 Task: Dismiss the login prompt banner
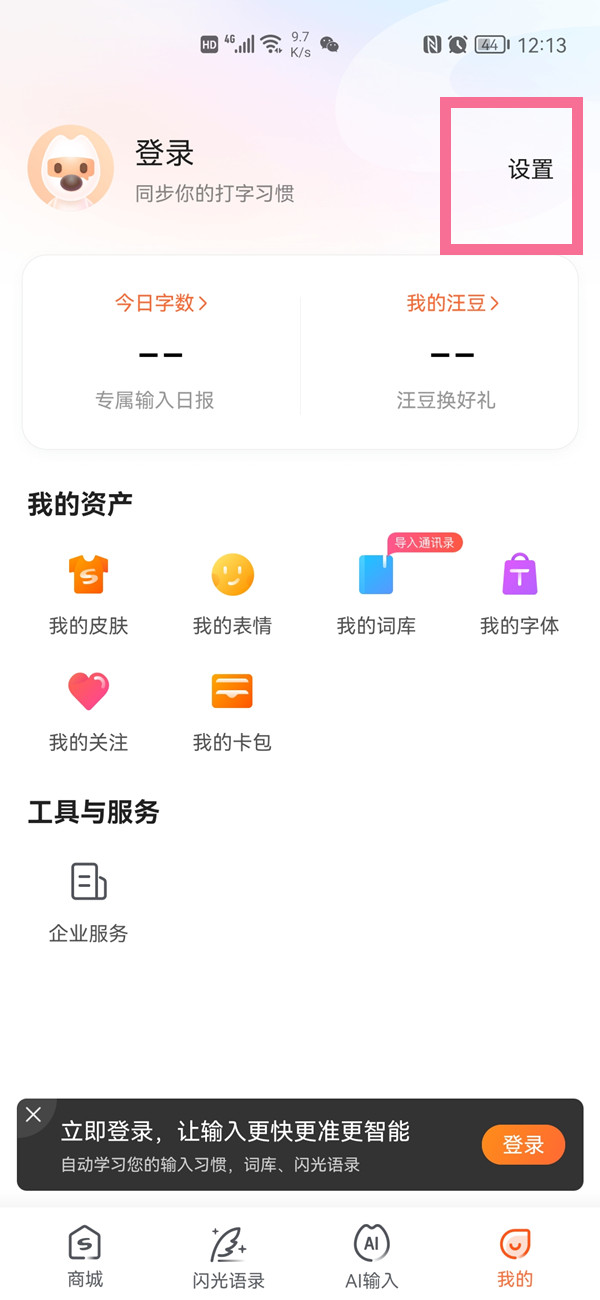pyautogui.click(x=33, y=1115)
